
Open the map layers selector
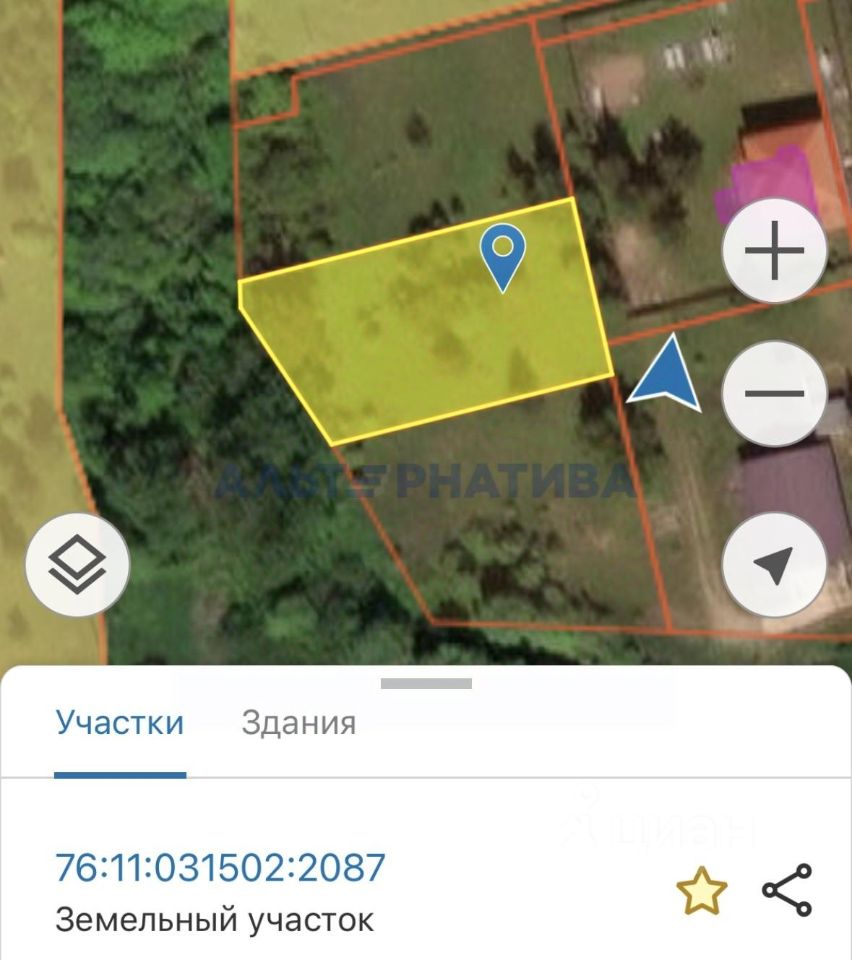77,565
